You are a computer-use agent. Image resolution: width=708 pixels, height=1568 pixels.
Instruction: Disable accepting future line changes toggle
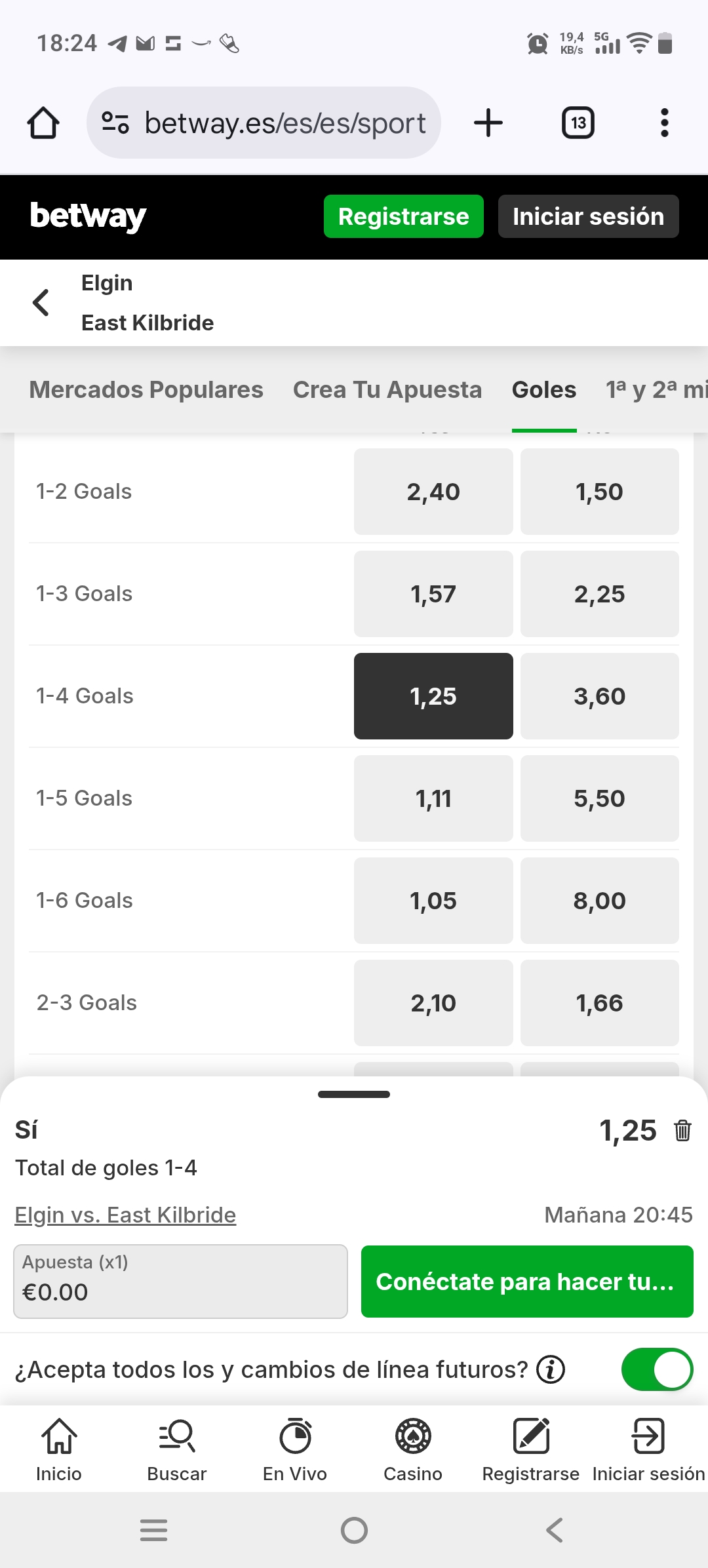(x=657, y=1369)
